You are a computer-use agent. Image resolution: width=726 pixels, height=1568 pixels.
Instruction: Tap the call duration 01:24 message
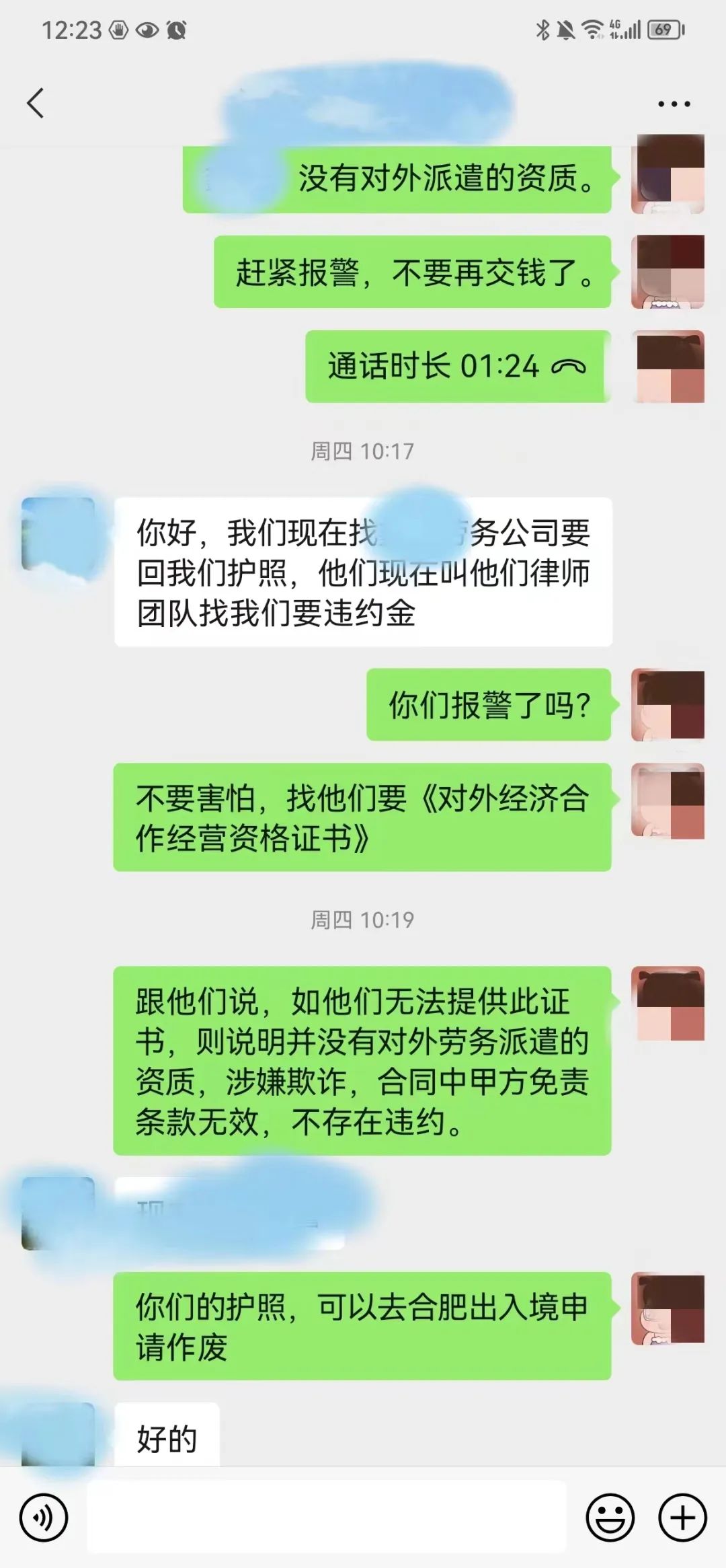click(457, 367)
